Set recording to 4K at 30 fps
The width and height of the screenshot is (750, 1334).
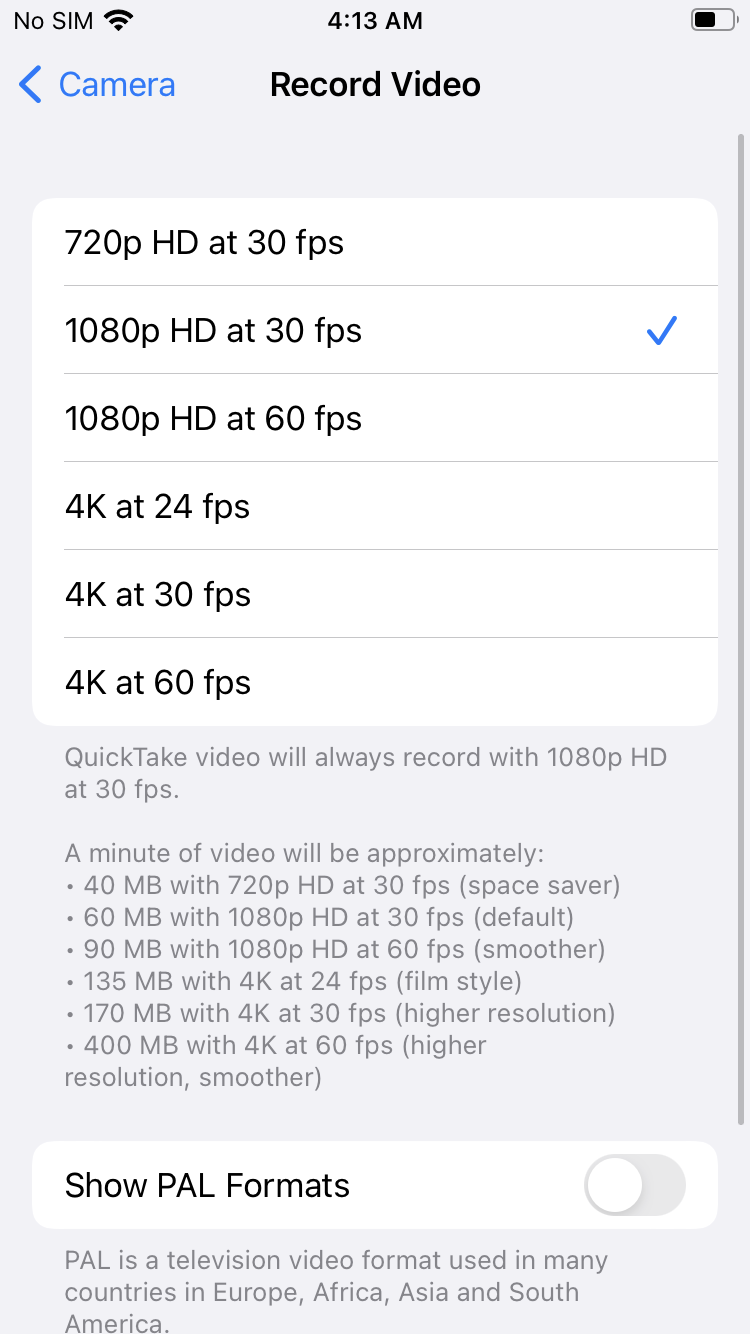click(375, 594)
